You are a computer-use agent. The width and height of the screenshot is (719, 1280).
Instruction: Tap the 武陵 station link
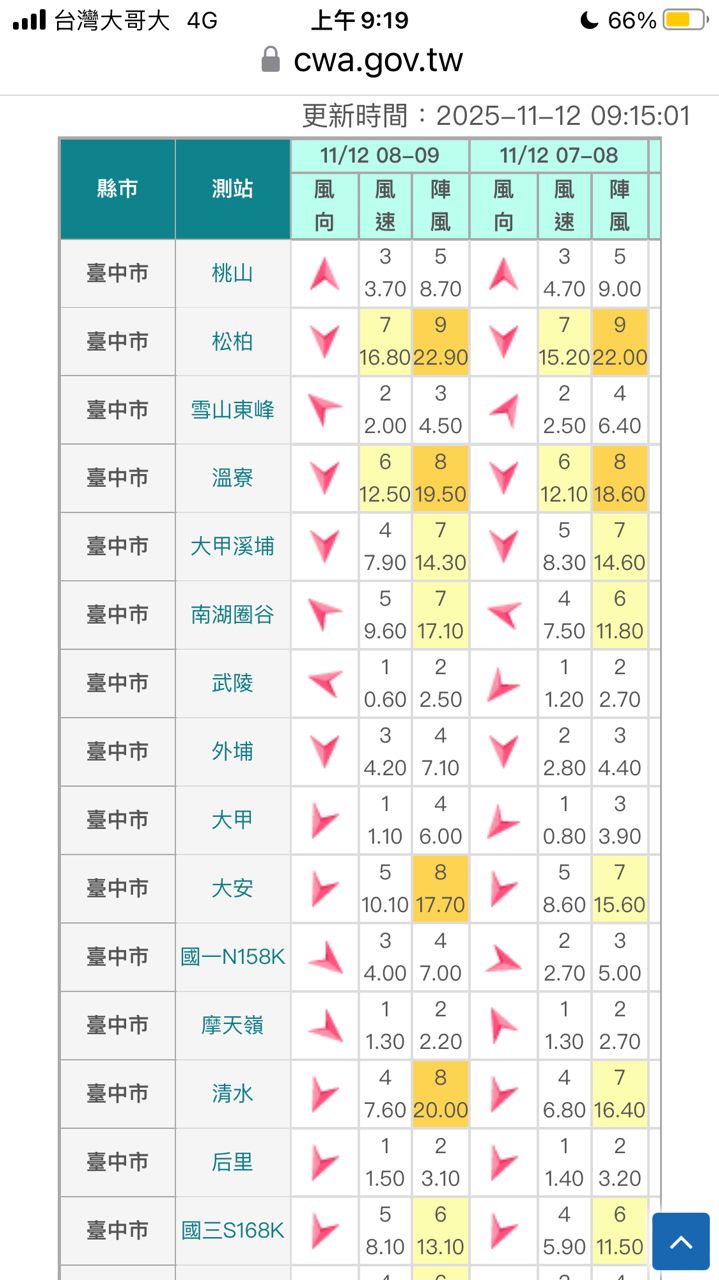coord(232,683)
